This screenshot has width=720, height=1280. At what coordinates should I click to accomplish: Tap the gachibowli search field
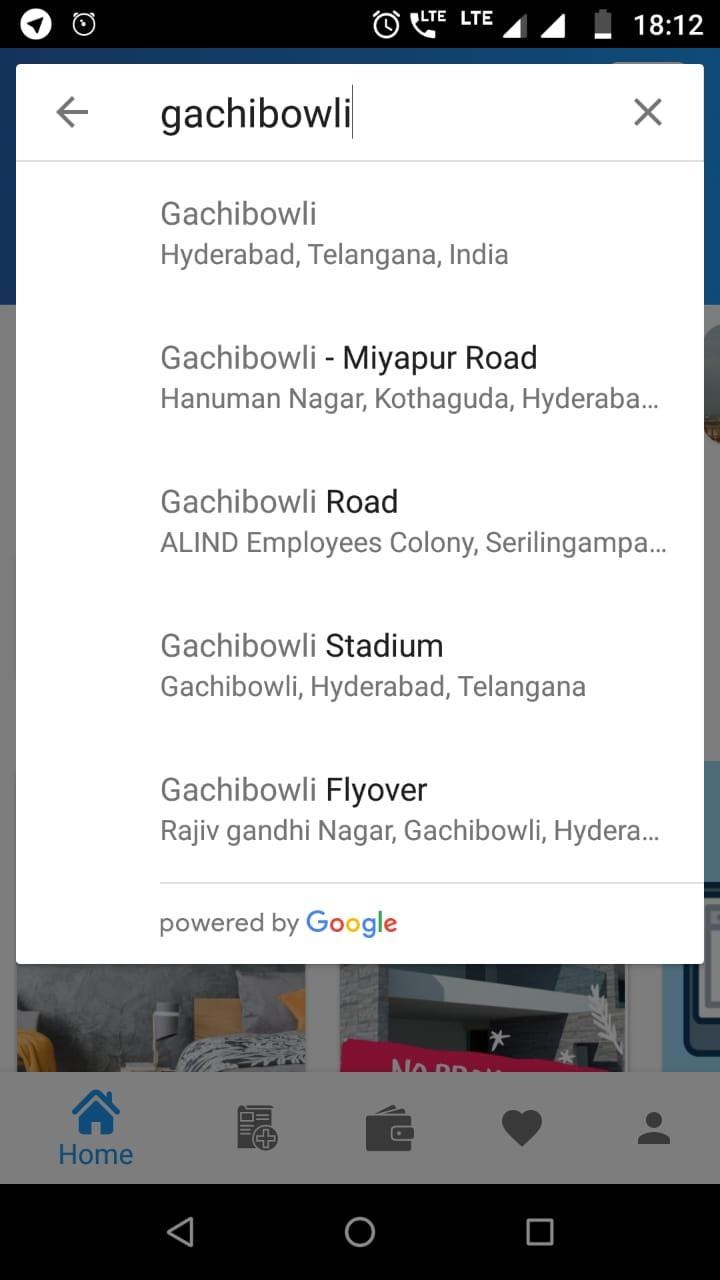click(380, 114)
